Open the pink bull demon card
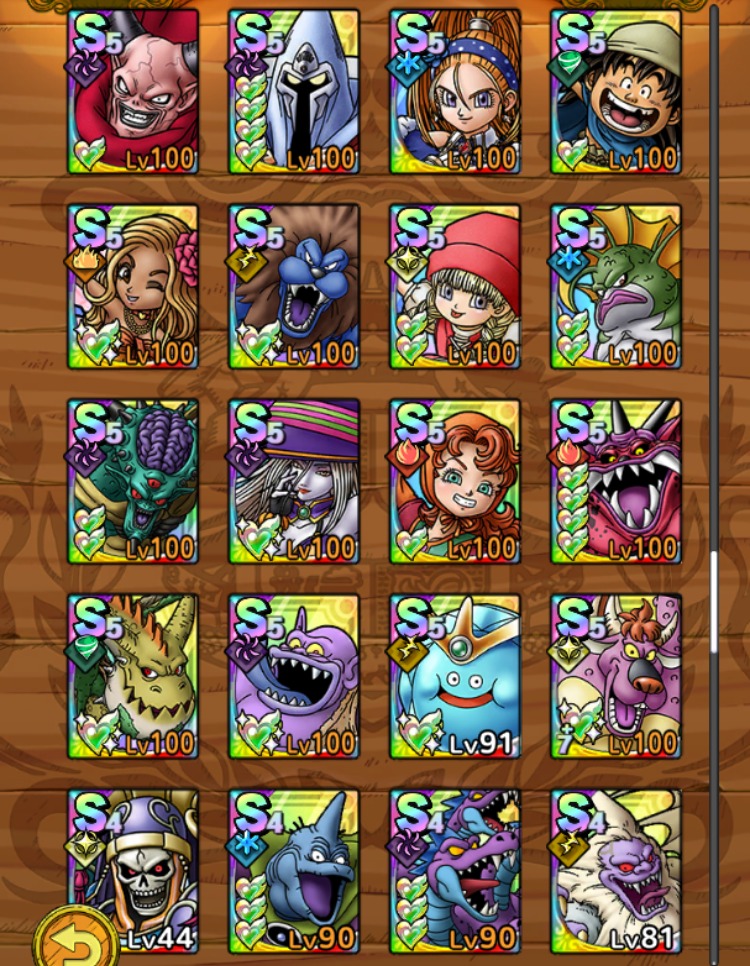The image size is (750, 966). 616,676
